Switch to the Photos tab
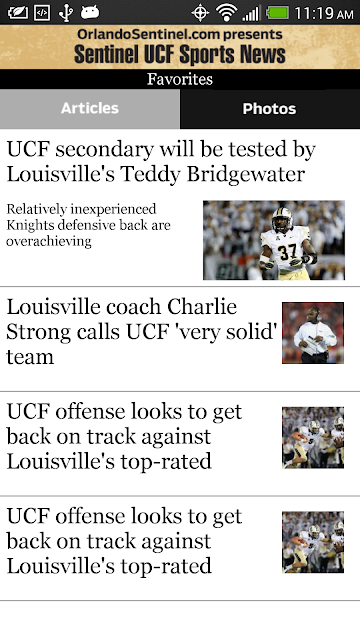Image resolution: width=360 pixels, height=640 pixels. 270,109
